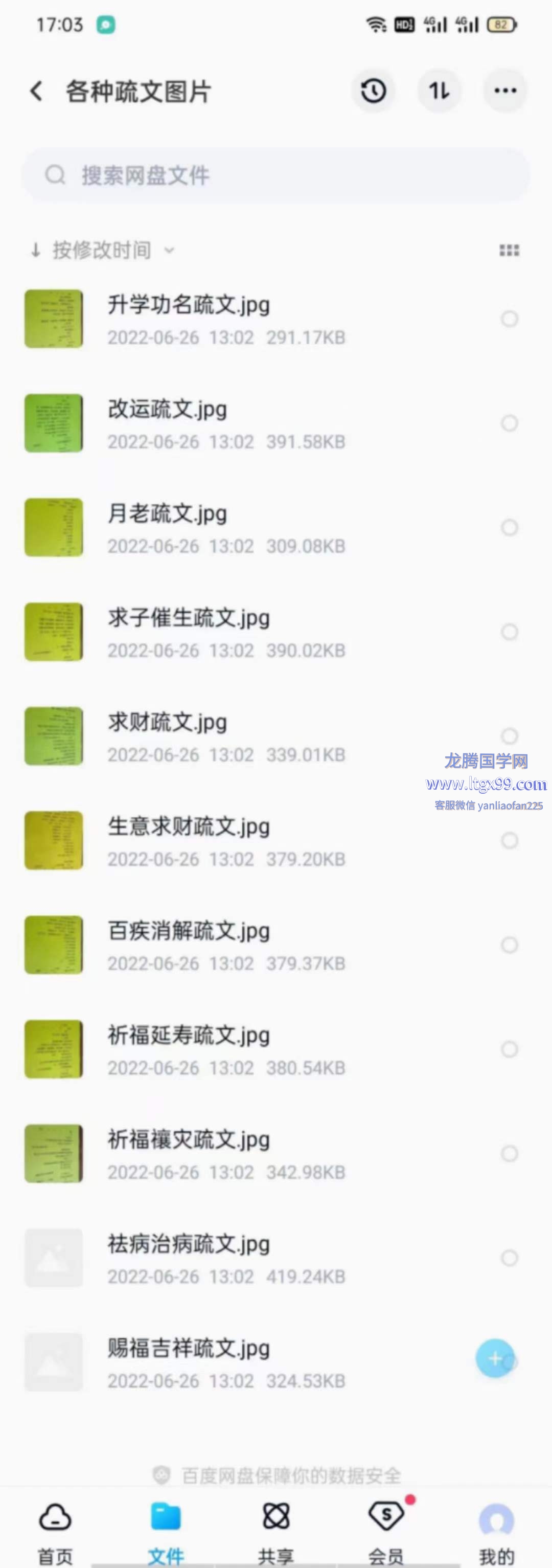Switch to grid view layout
Viewport: 552px width, 1568px height.
509,250
